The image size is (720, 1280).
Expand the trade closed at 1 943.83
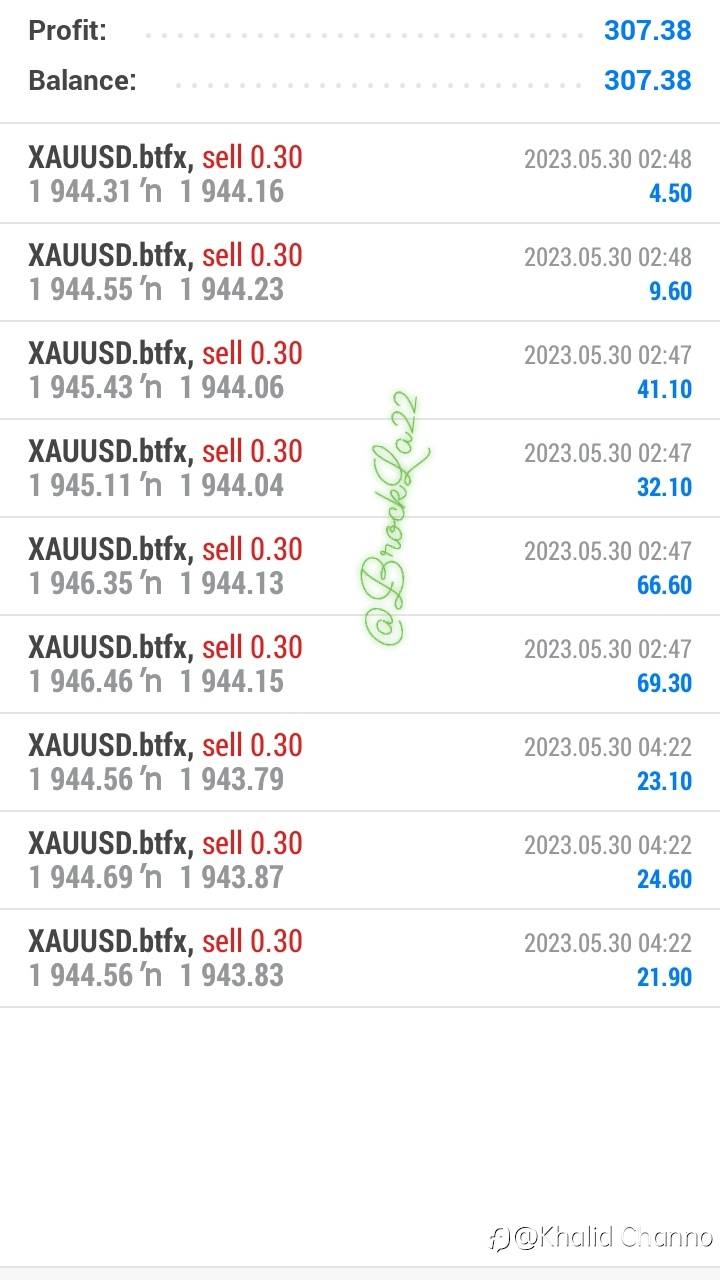pos(360,958)
